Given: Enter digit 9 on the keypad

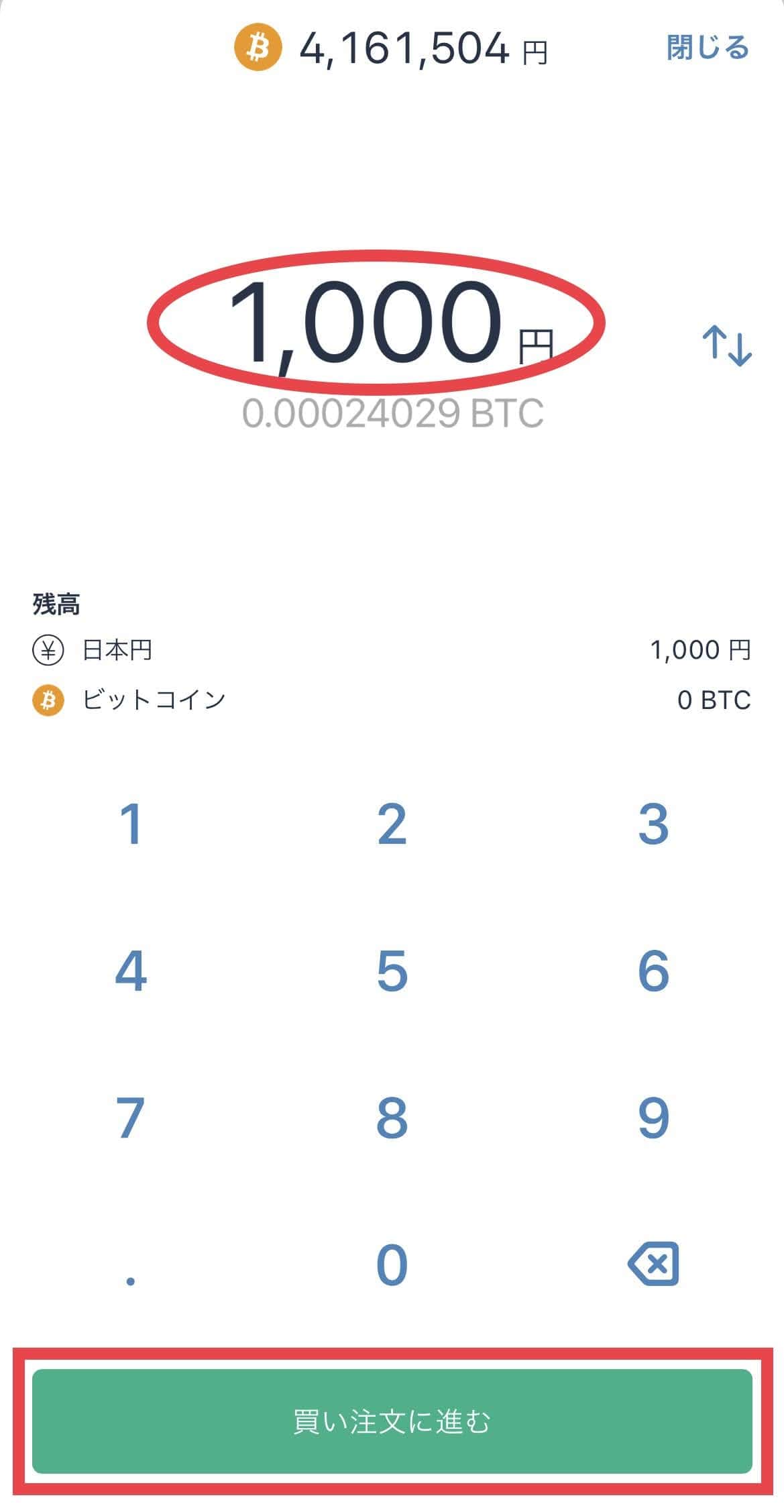Looking at the screenshot, I should (x=653, y=1118).
